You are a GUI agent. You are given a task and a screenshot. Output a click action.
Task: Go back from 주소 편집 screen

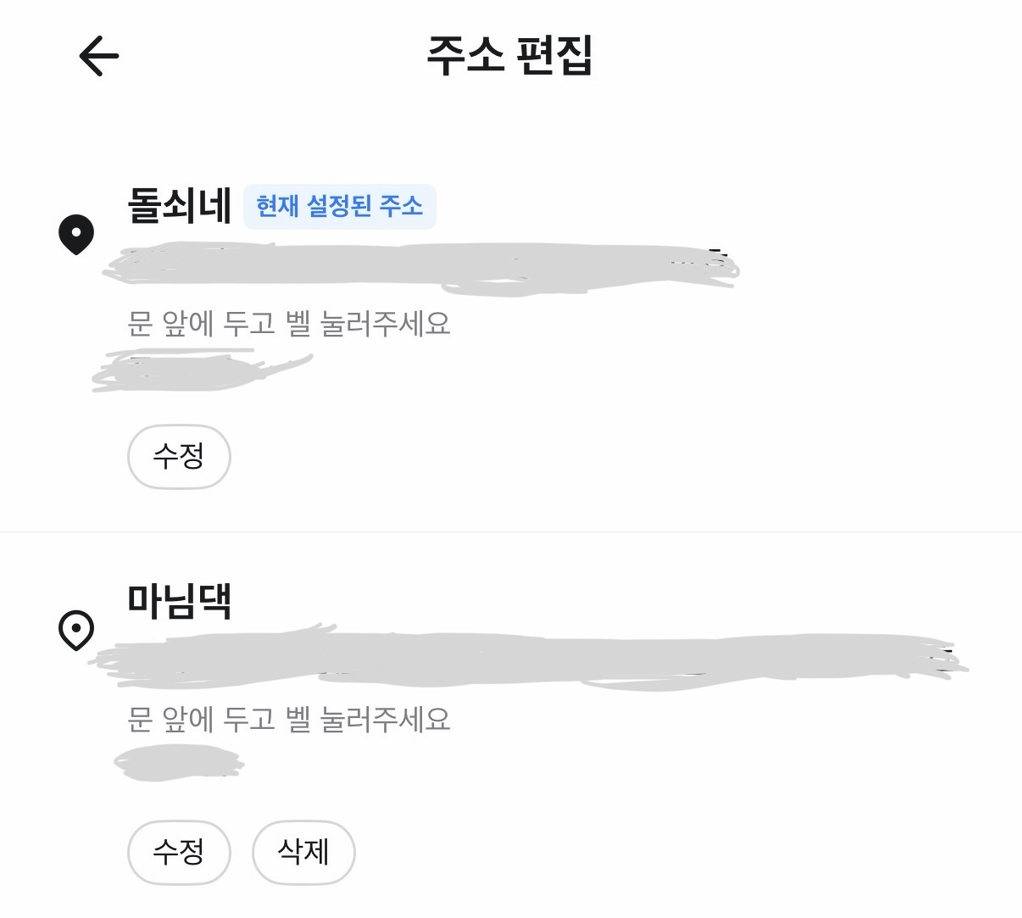98,57
